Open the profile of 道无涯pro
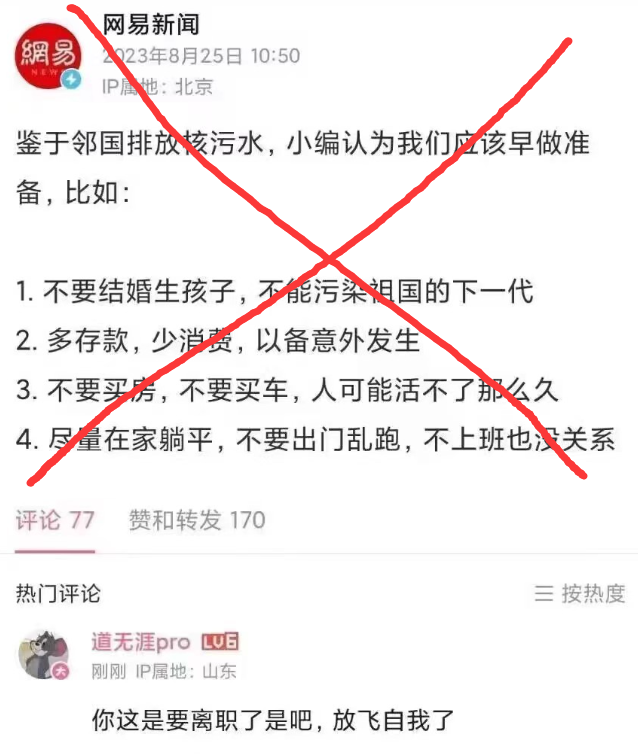The height and width of the screenshot is (754, 638). coord(140,642)
